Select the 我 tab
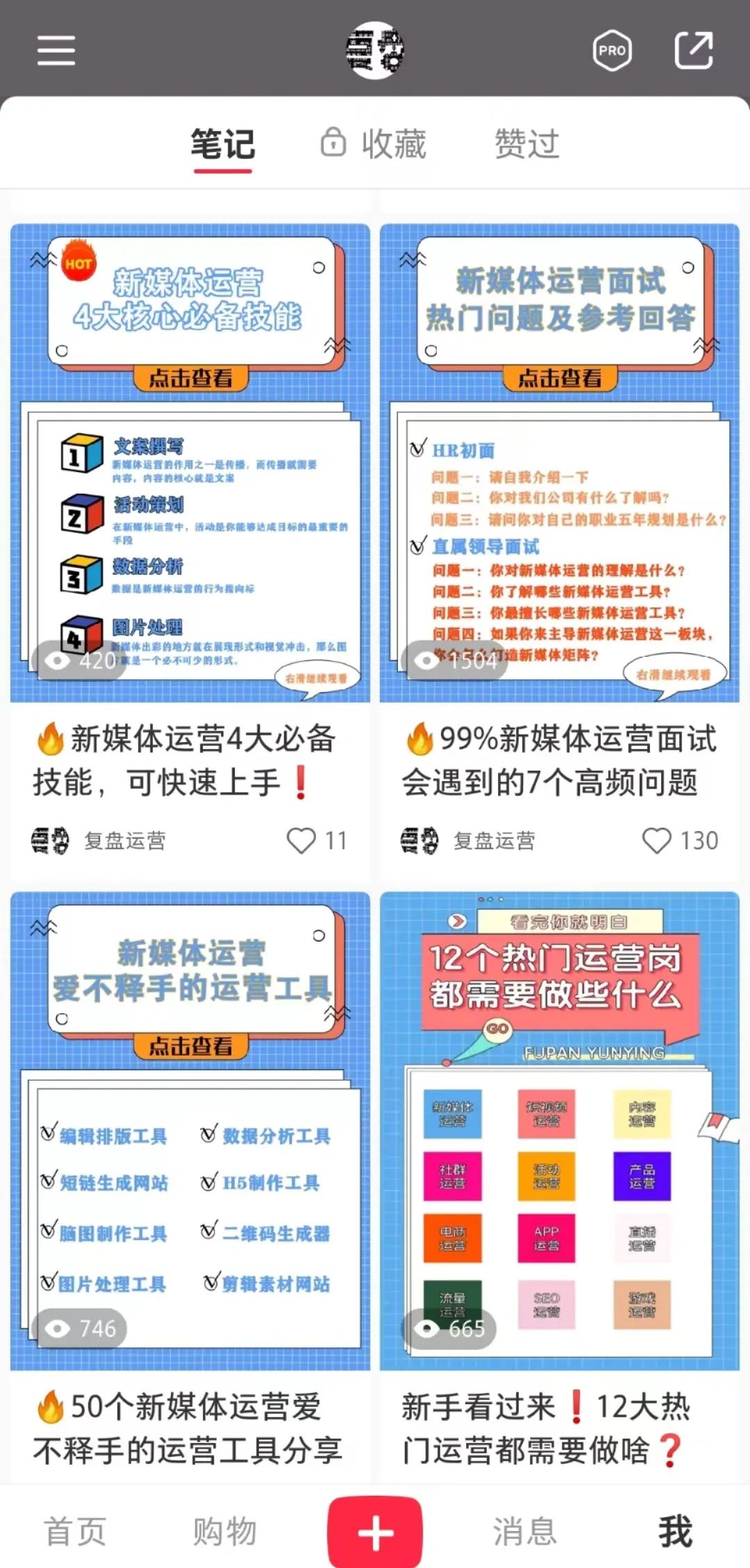Screen dimensions: 750x1568 [x=675, y=1531]
